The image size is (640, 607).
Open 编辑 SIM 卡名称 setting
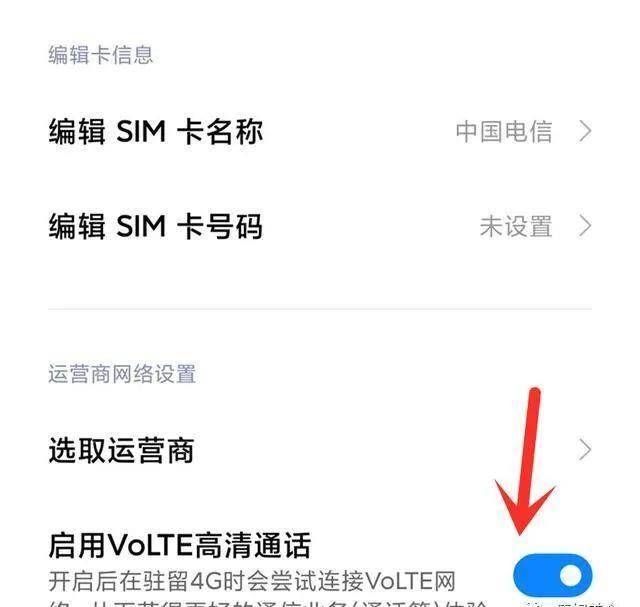tap(320, 131)
